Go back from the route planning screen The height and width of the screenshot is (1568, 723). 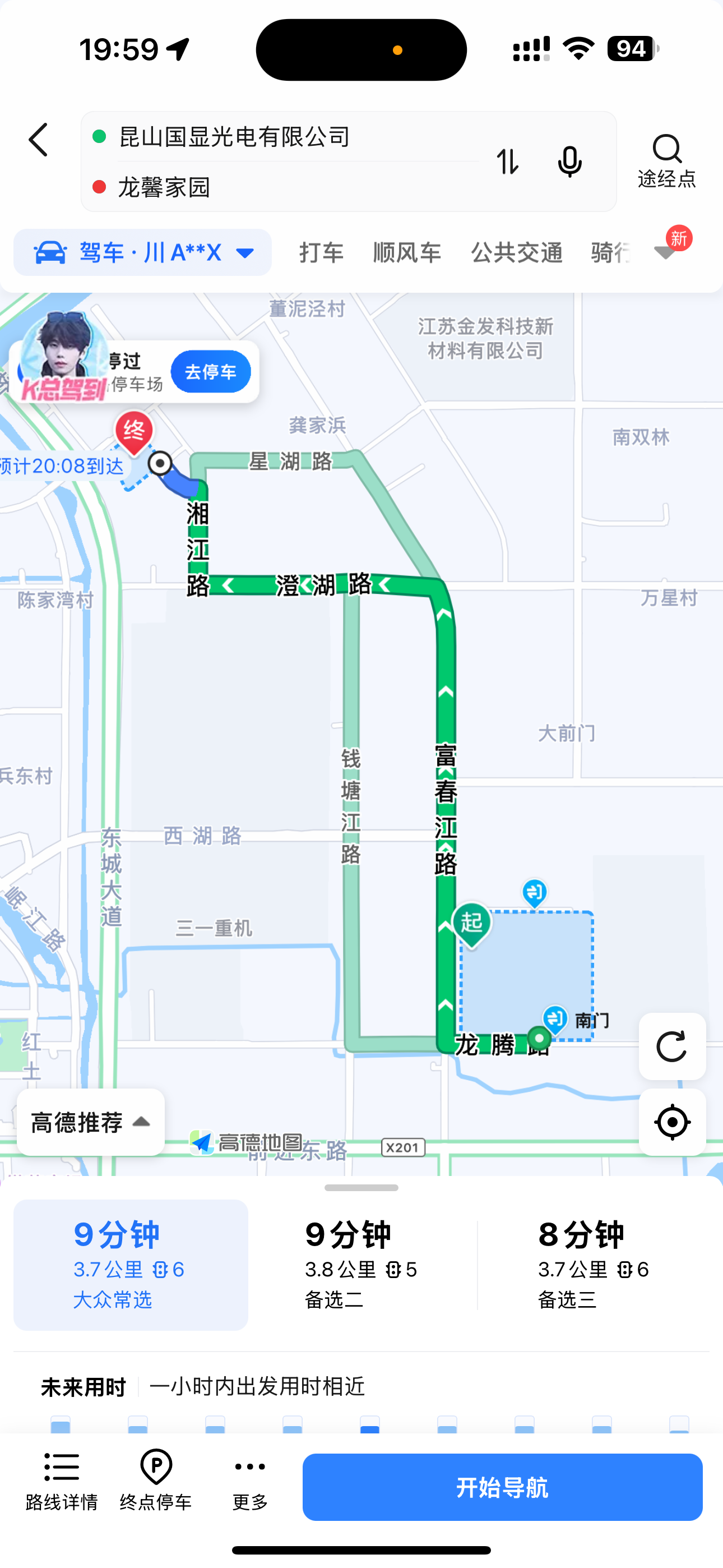39,140
